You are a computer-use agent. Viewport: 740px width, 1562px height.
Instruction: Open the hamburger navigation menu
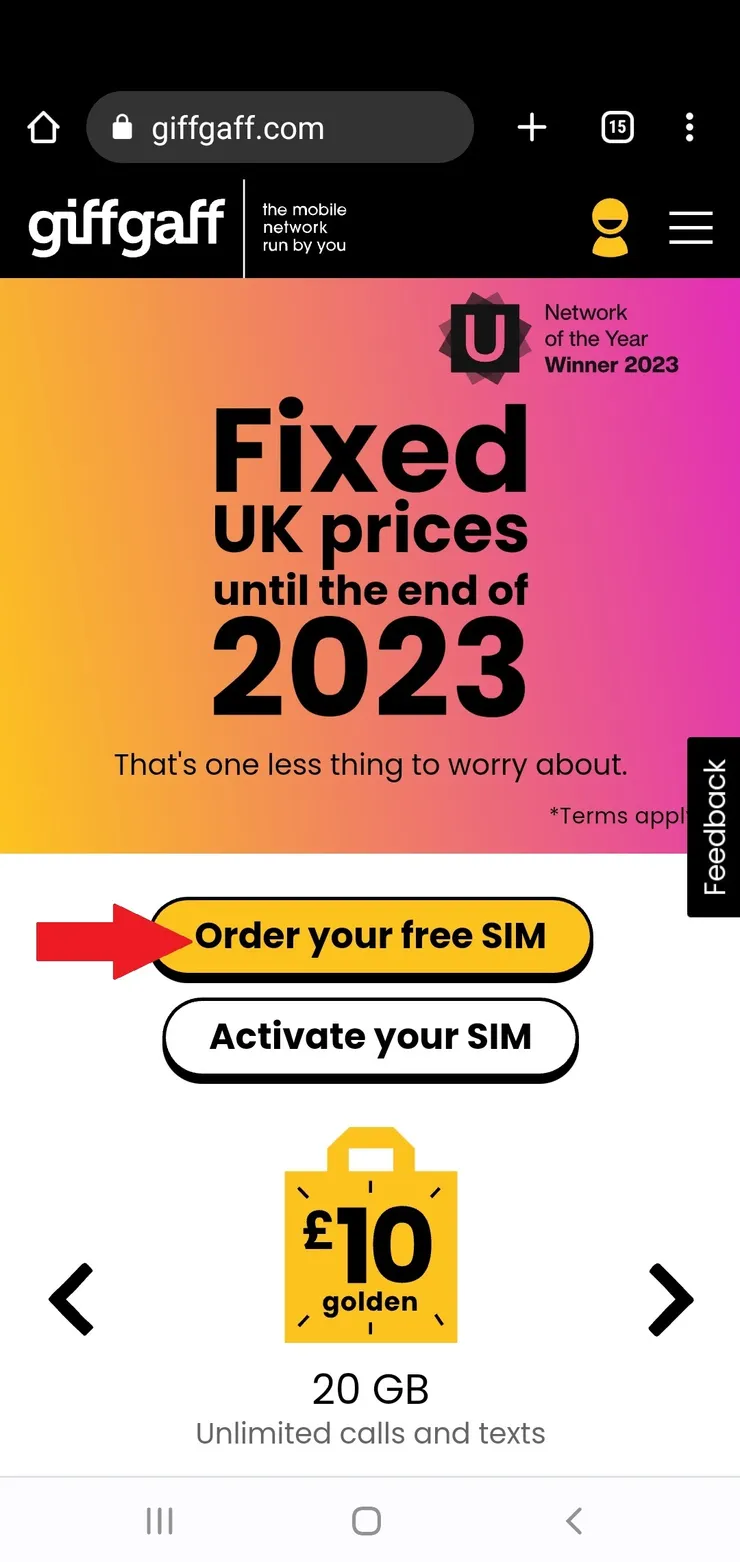pos(690,228)
